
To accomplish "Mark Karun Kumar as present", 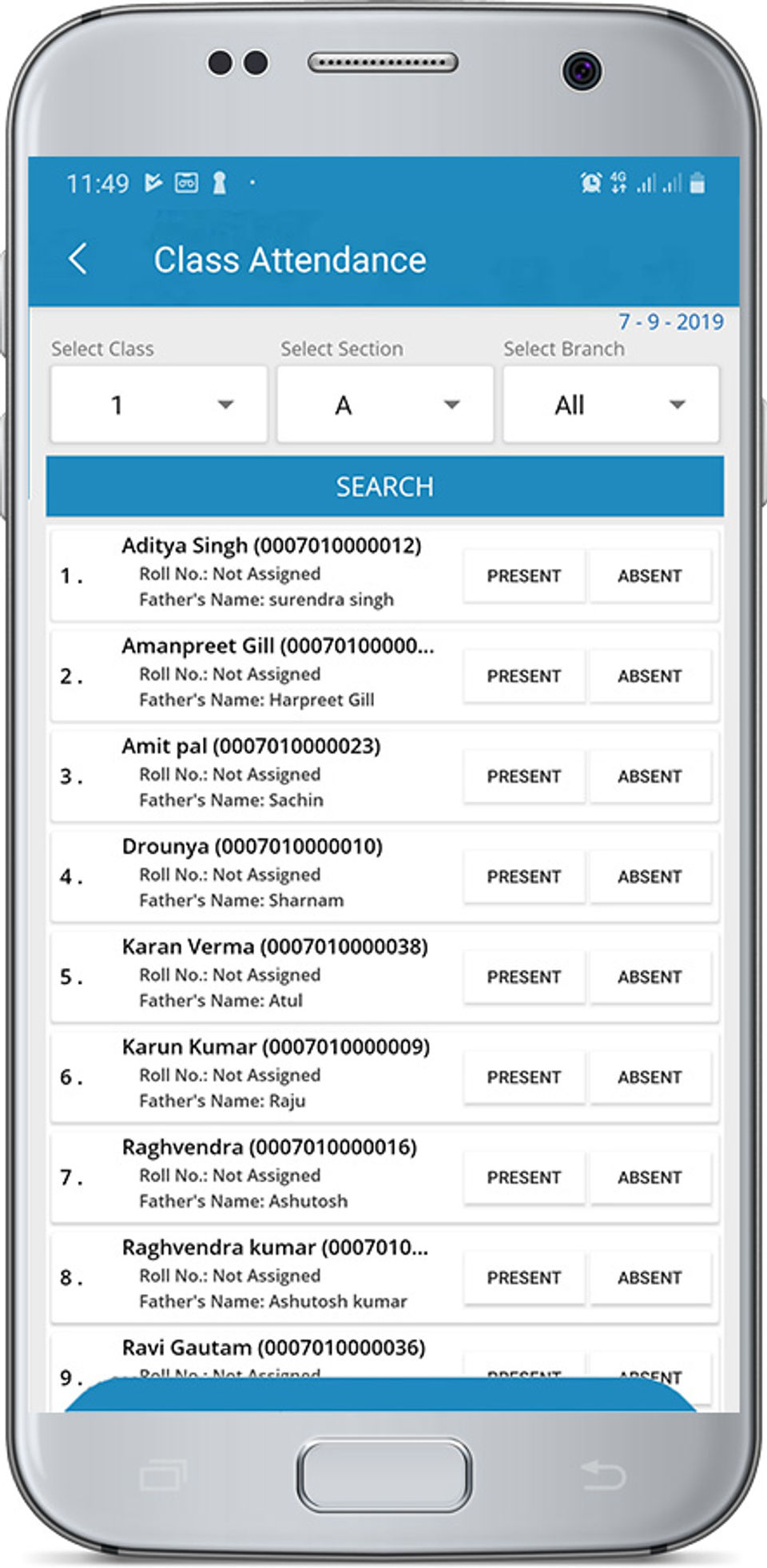I will (524, 1078).
